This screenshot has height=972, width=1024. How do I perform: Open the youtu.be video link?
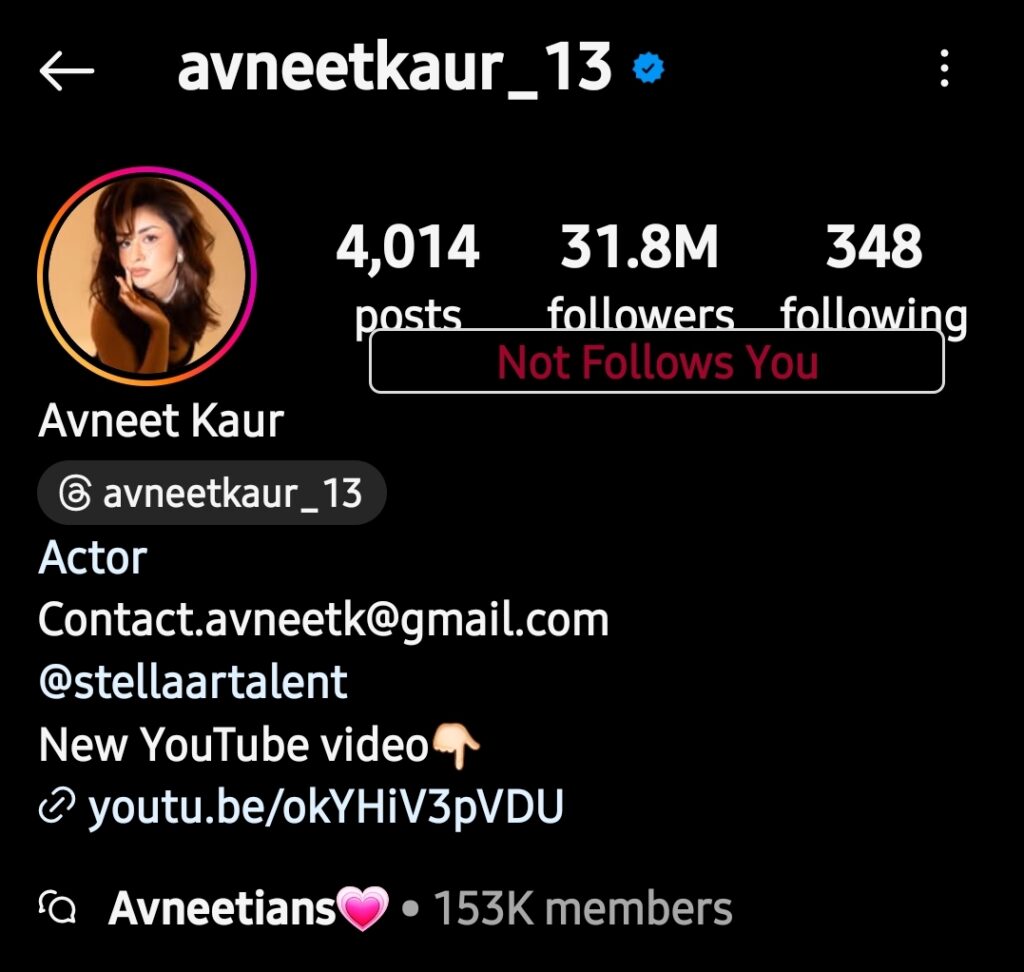pyautogui.click(x=324, y=807)
